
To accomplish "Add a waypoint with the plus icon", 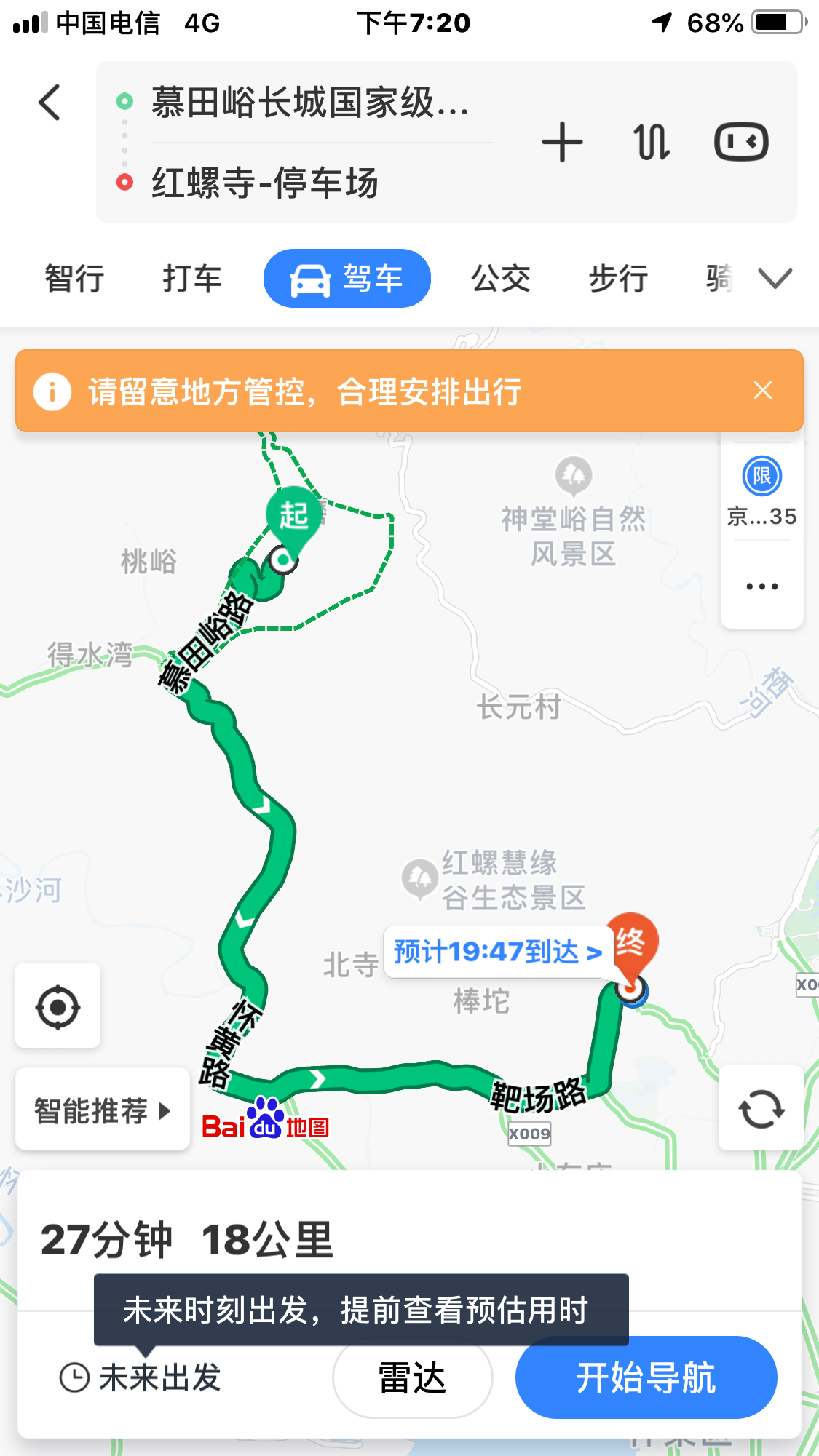I will (562, 142).
